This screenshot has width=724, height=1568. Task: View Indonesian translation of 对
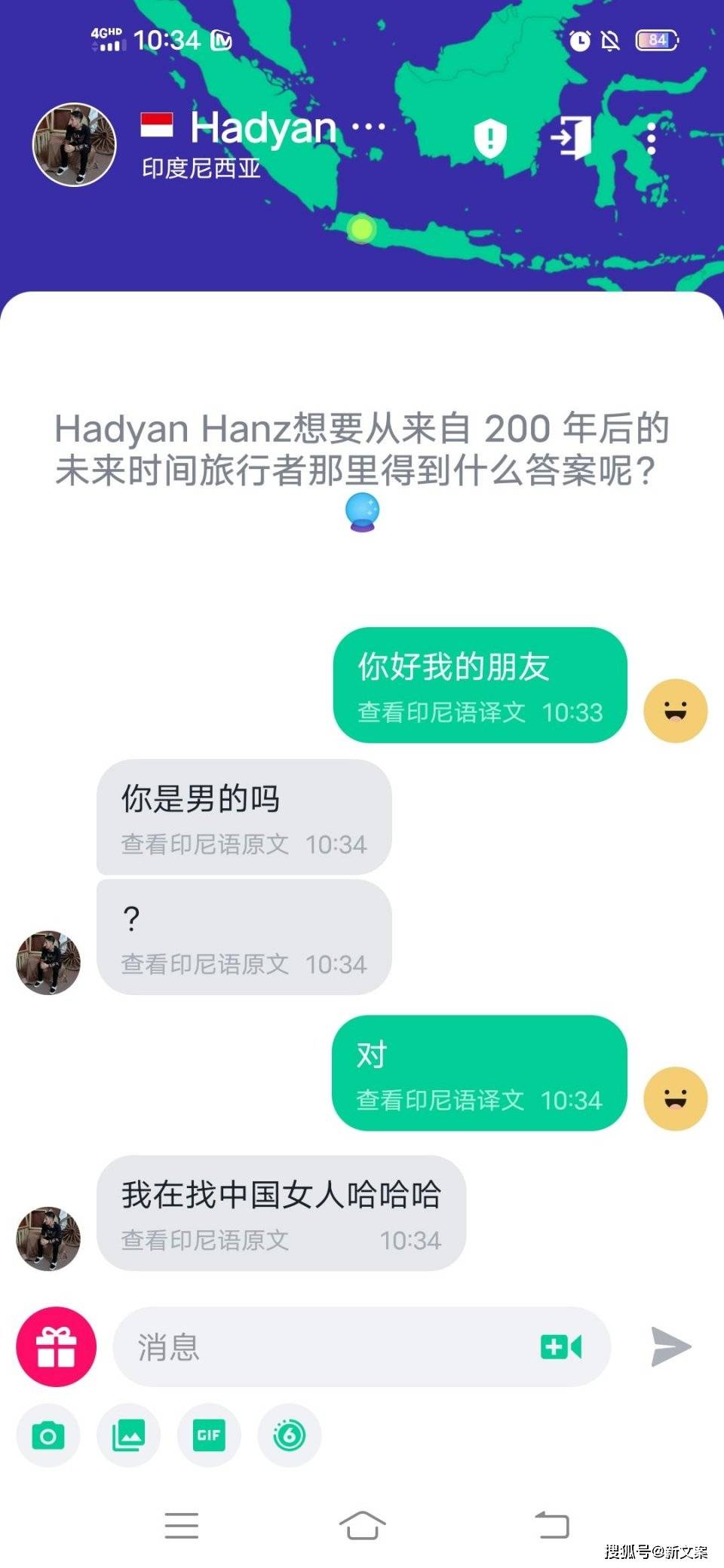440,1101
